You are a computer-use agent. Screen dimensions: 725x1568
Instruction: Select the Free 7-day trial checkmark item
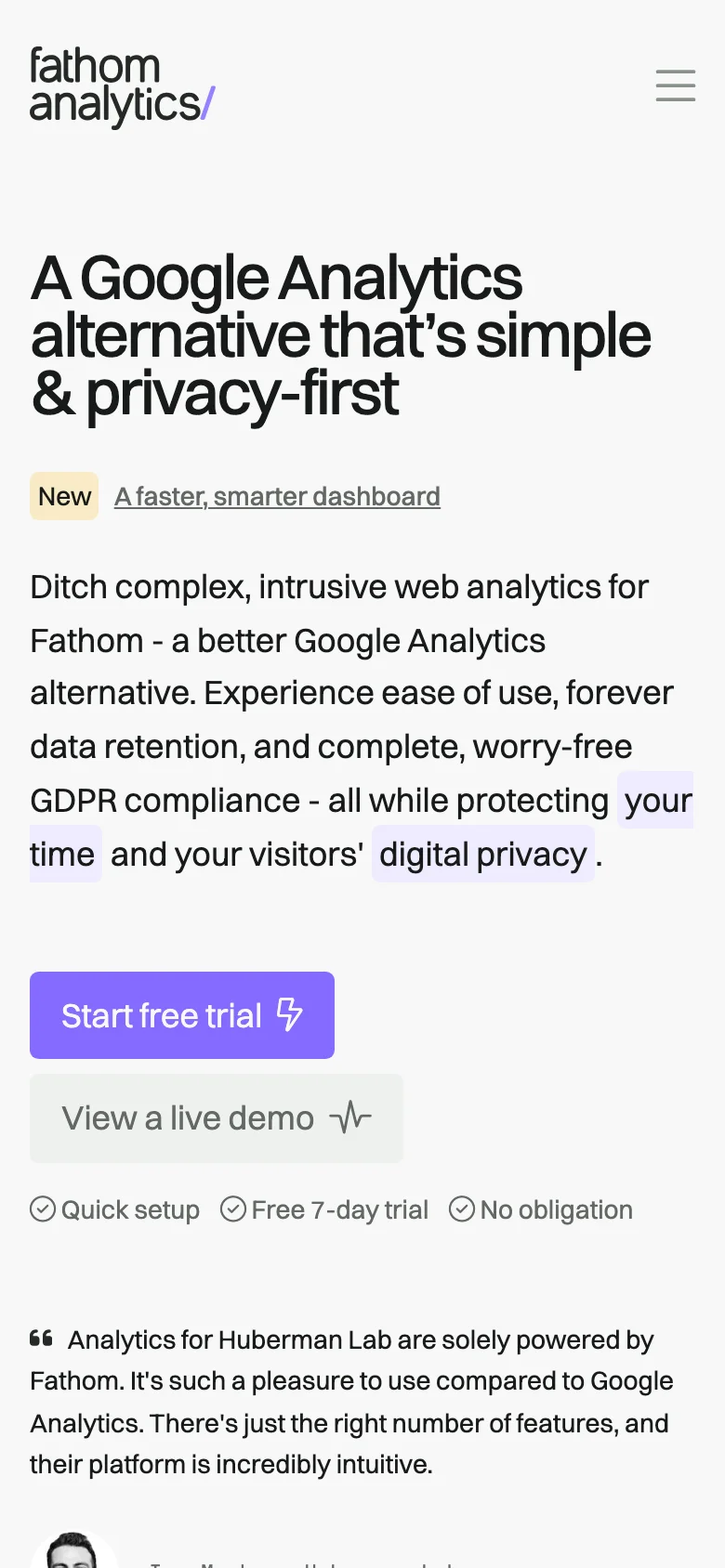tap(323, 1209)
